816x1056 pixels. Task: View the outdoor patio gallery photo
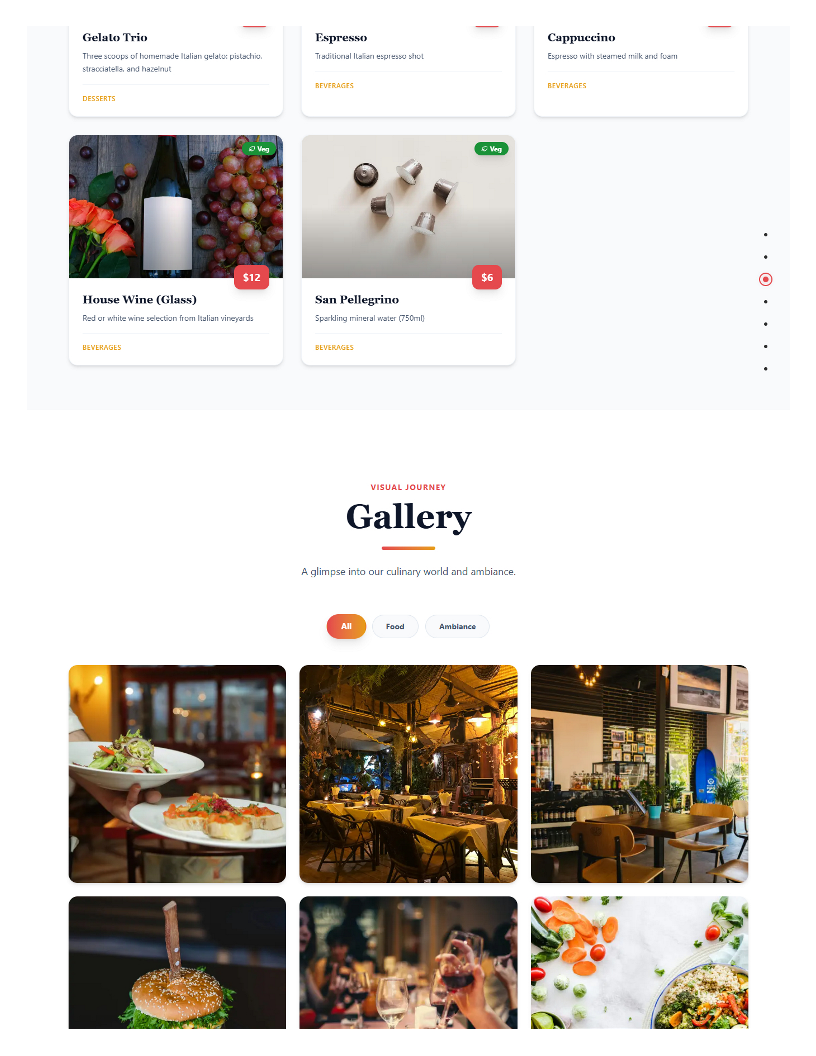(408, 774)
